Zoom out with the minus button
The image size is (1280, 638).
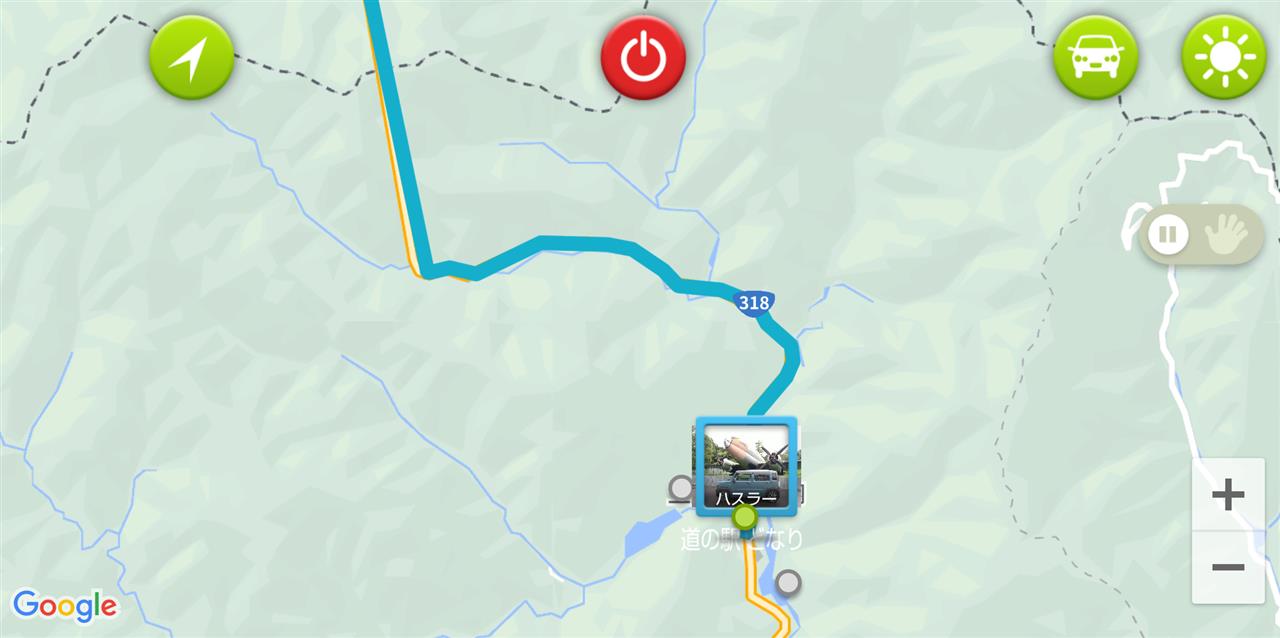point(1227,567)
